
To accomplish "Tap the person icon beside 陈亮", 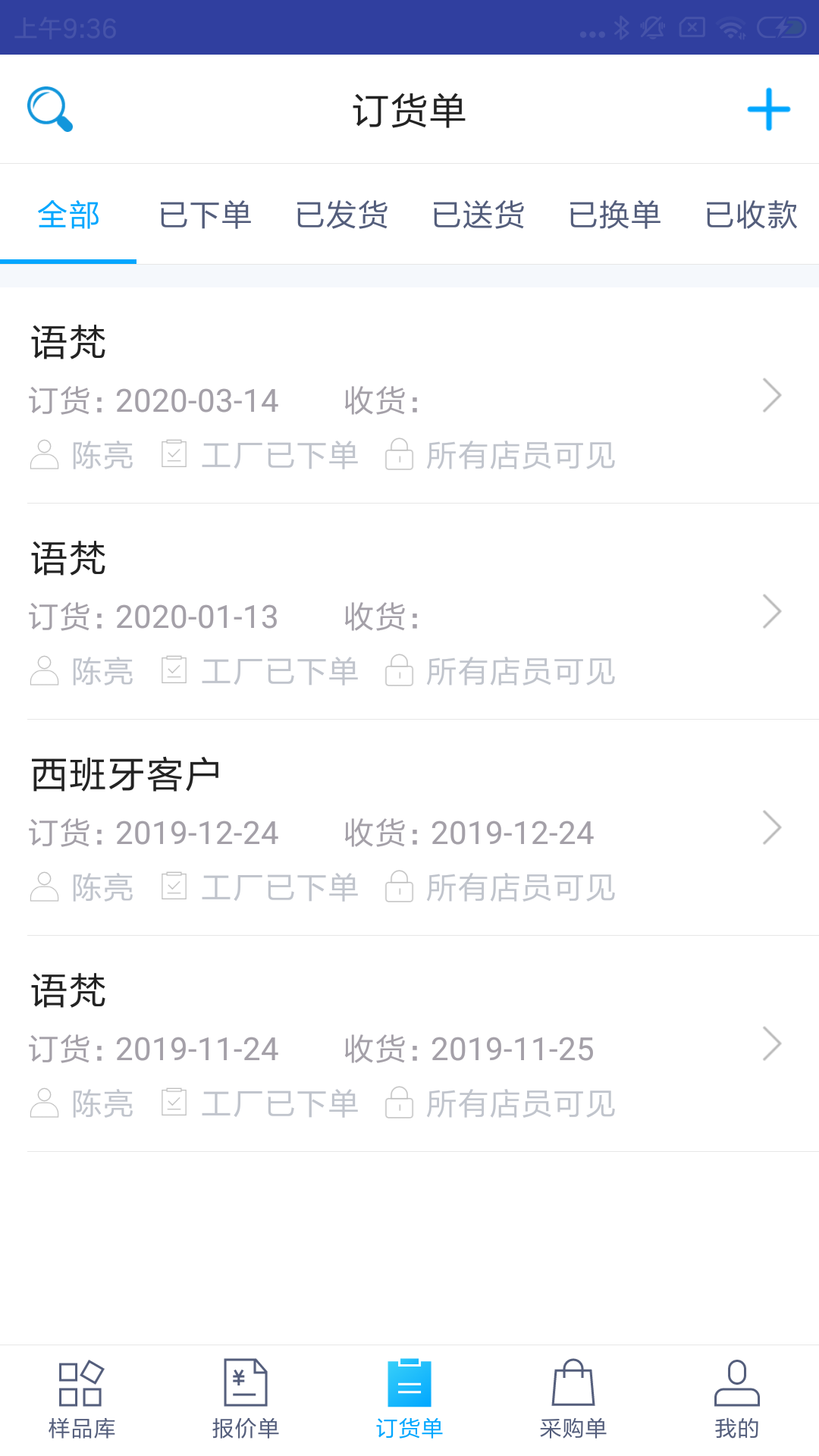I will pyautogui.click(x=44, y=455).
